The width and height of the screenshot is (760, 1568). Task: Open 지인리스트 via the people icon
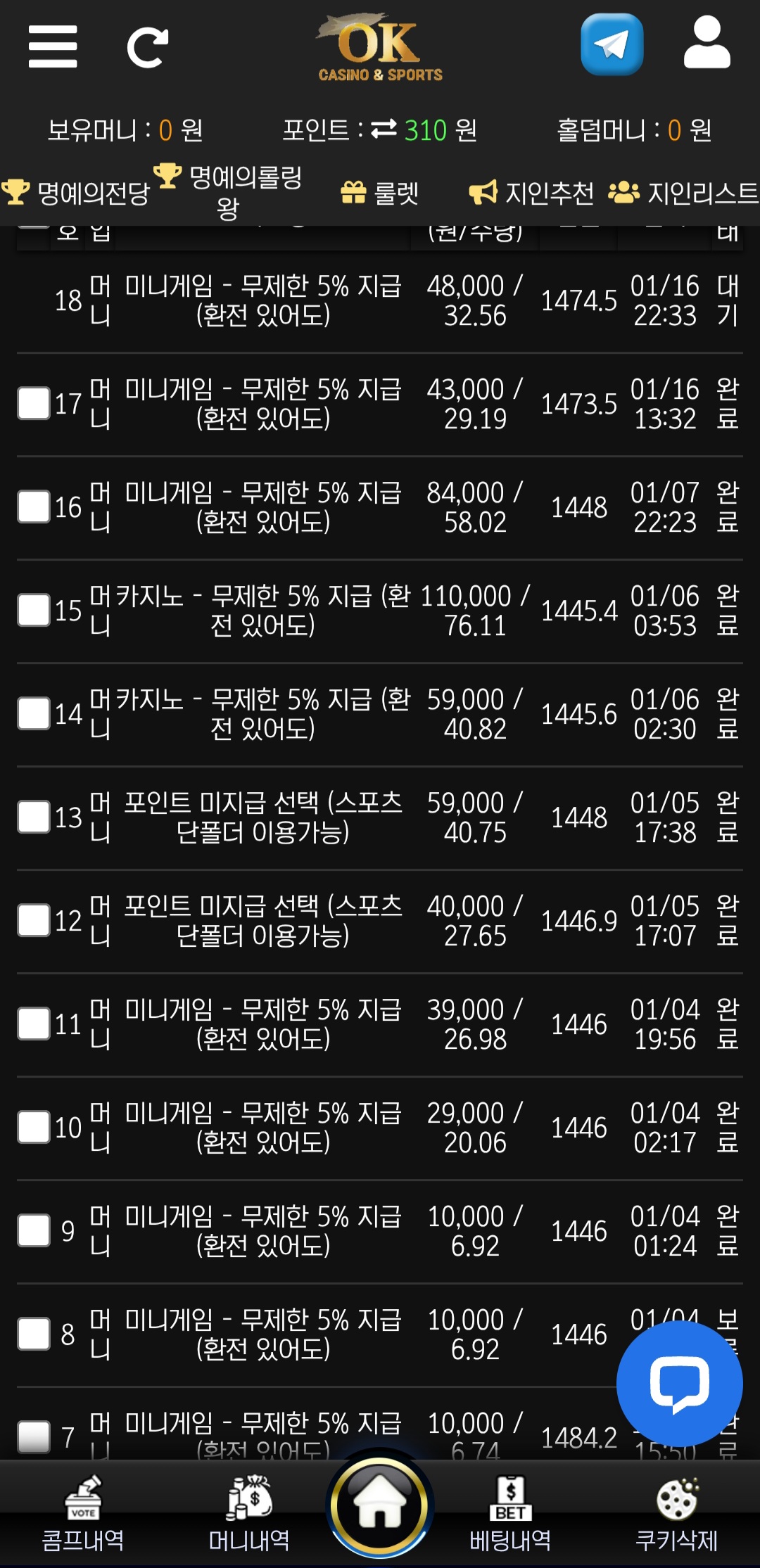click(625, 190)
